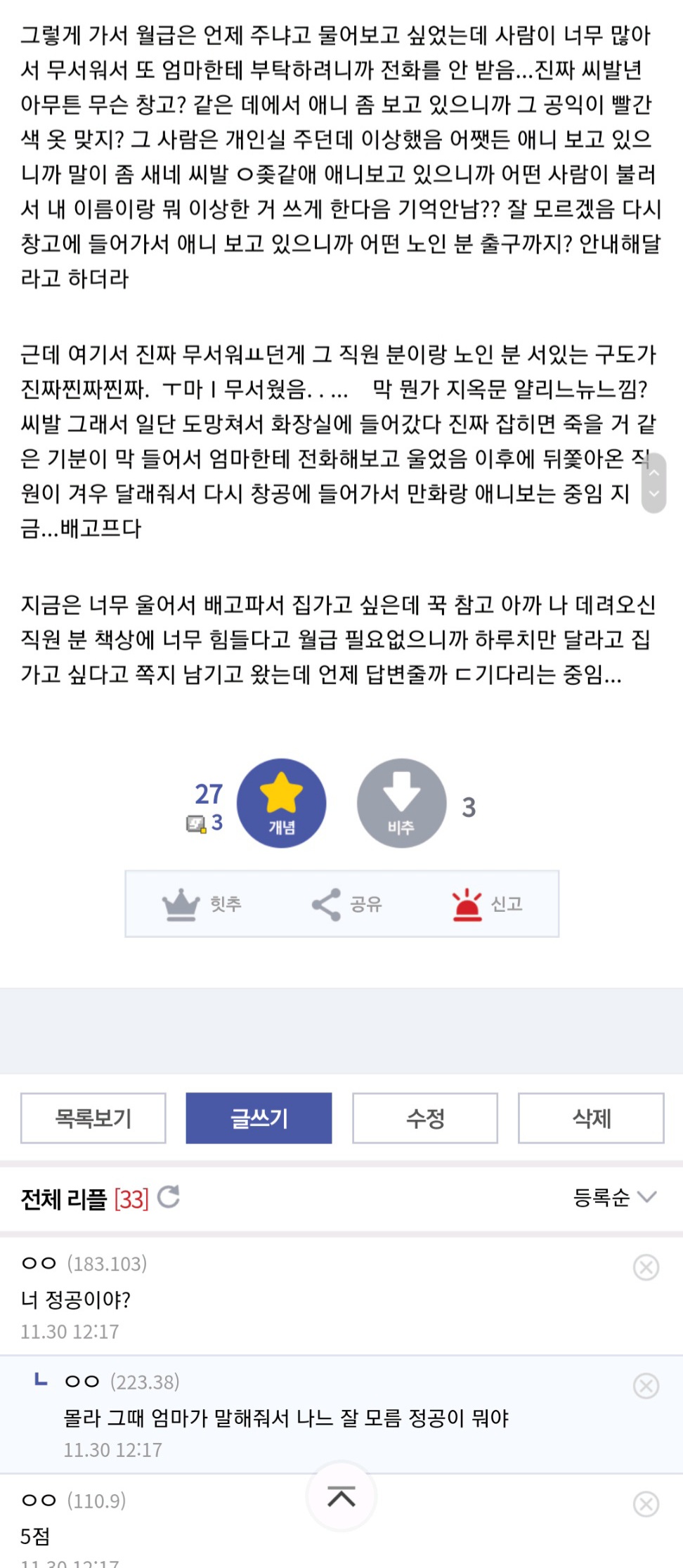Edit the post with 수정
The image size is (683, 1568).
click(x=425, y=1118)
